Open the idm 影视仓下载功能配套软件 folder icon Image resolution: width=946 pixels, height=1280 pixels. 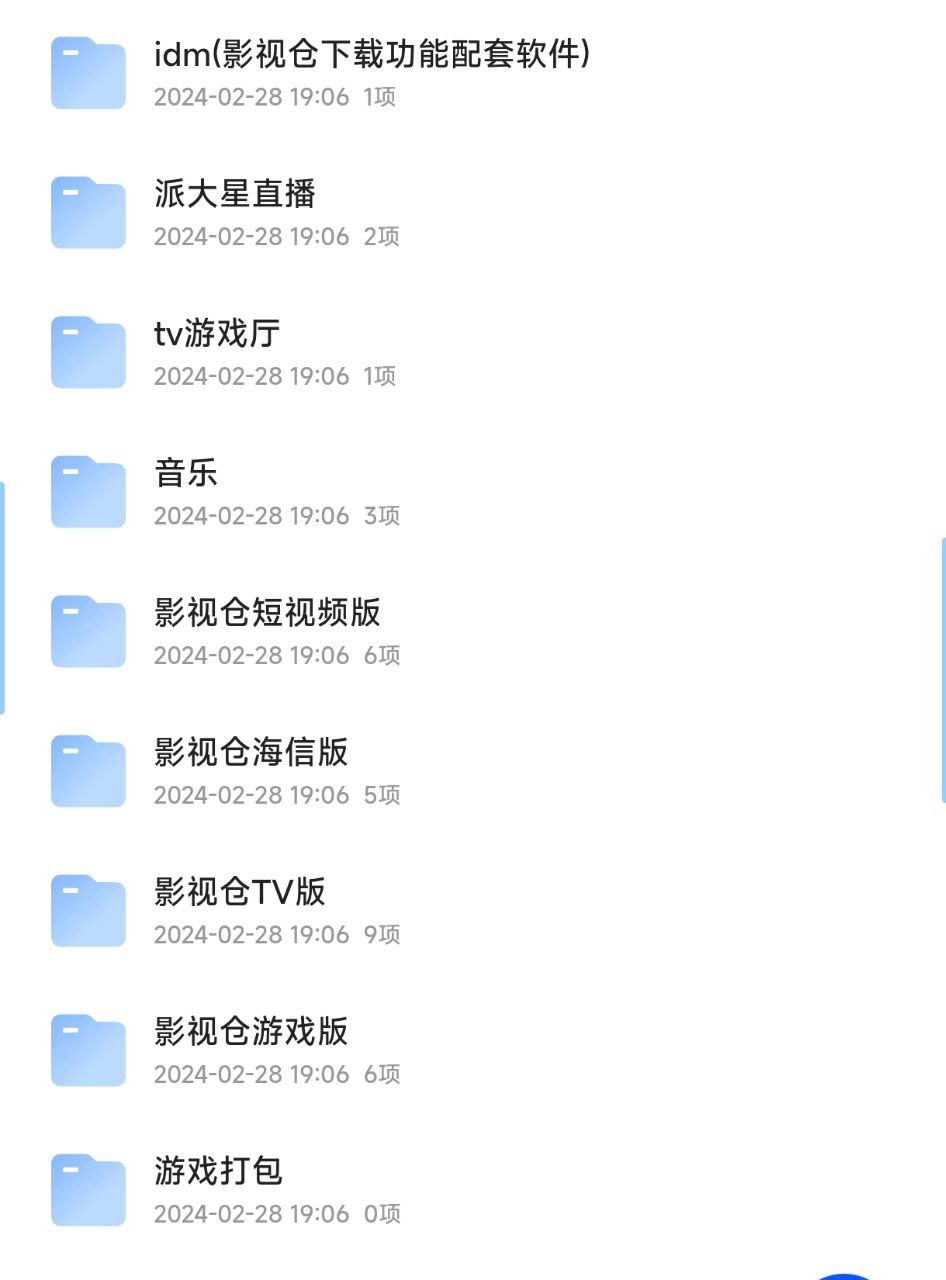tap(88, 71)
